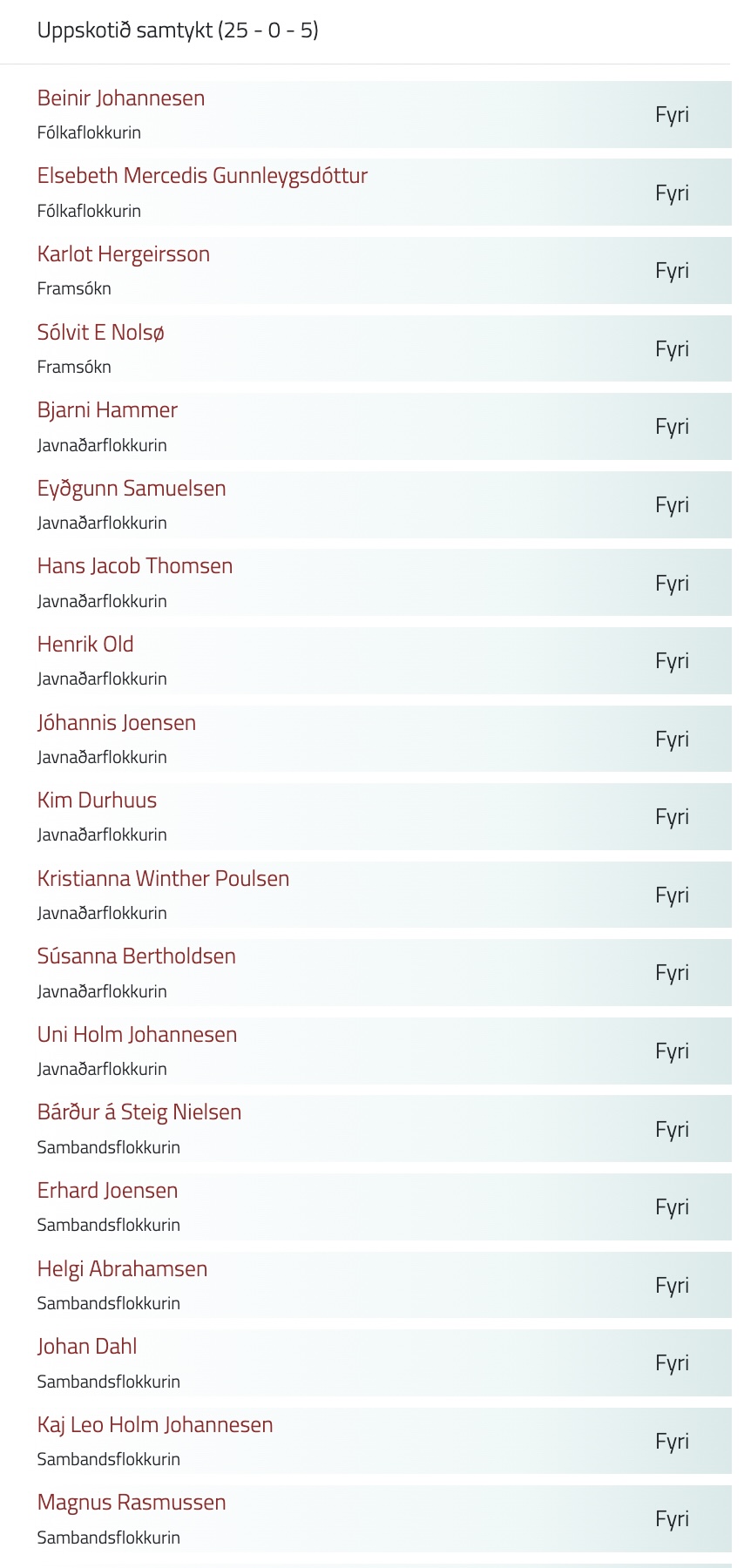The image size is (744, 1568).
Task: Open Kaj Leo Holm Johannesen's profile
Action: pos(155,1425)
